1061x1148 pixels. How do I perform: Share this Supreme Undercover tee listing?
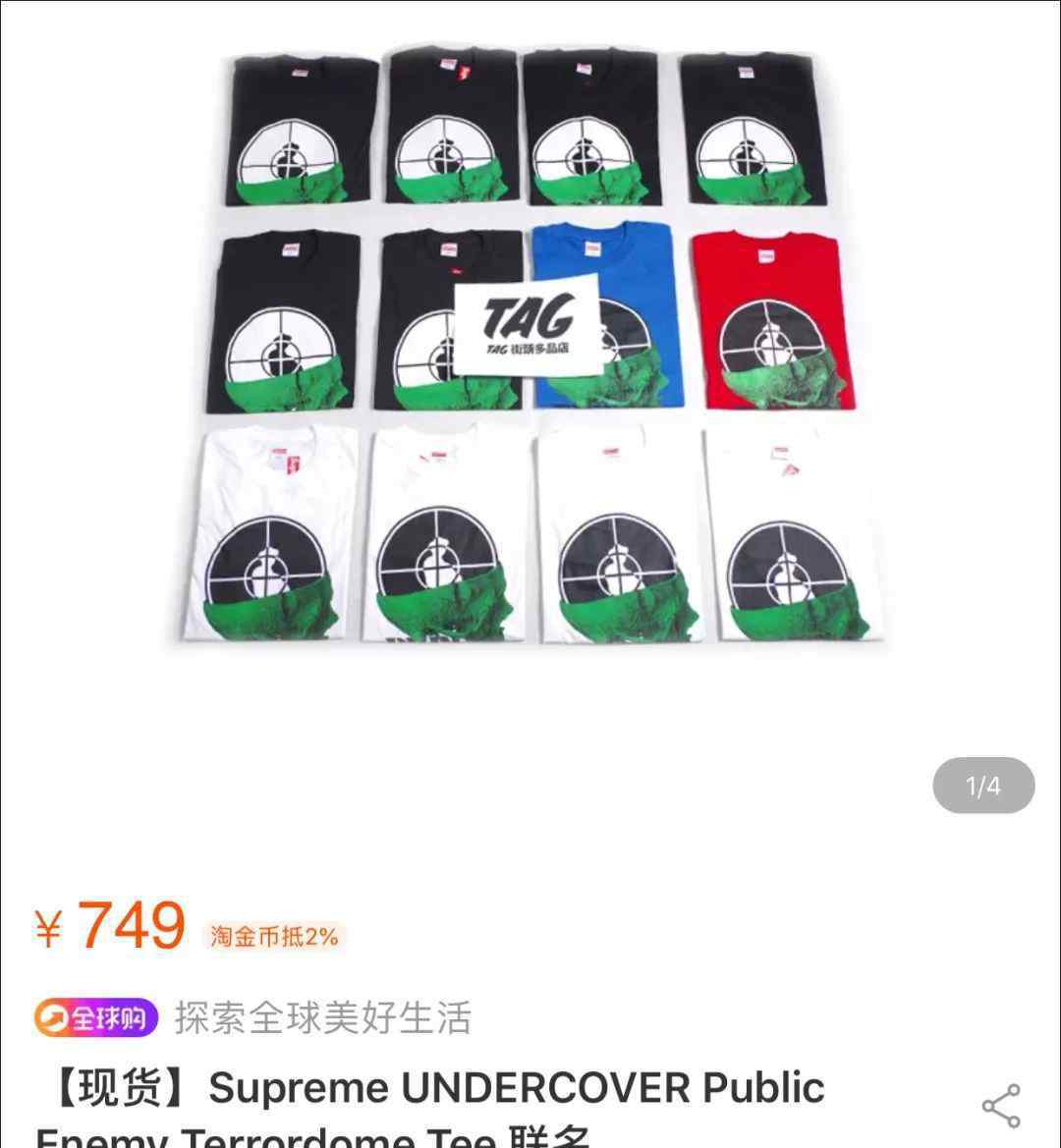pyautogui.click(x=1001, y=1106)
